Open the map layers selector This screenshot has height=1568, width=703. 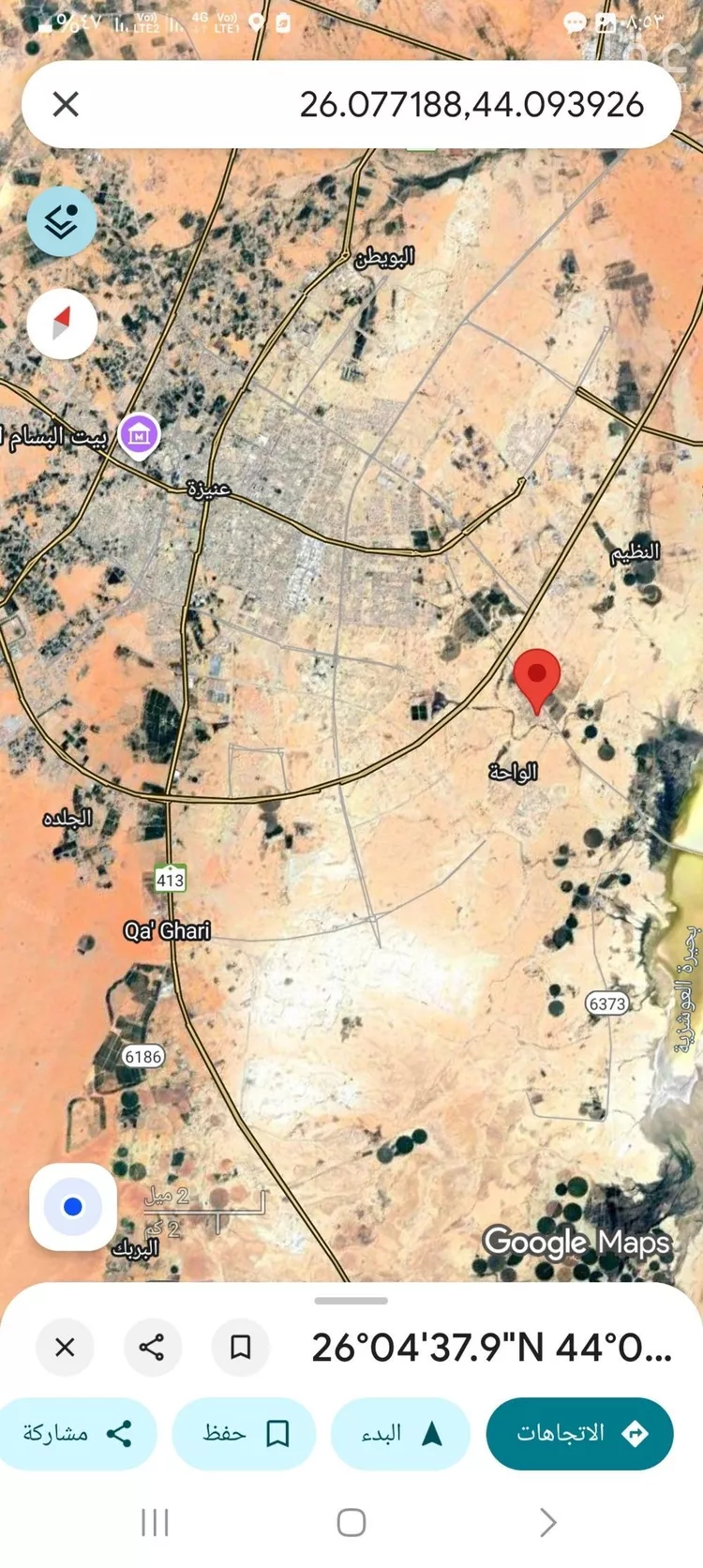(x=62, y=222)
